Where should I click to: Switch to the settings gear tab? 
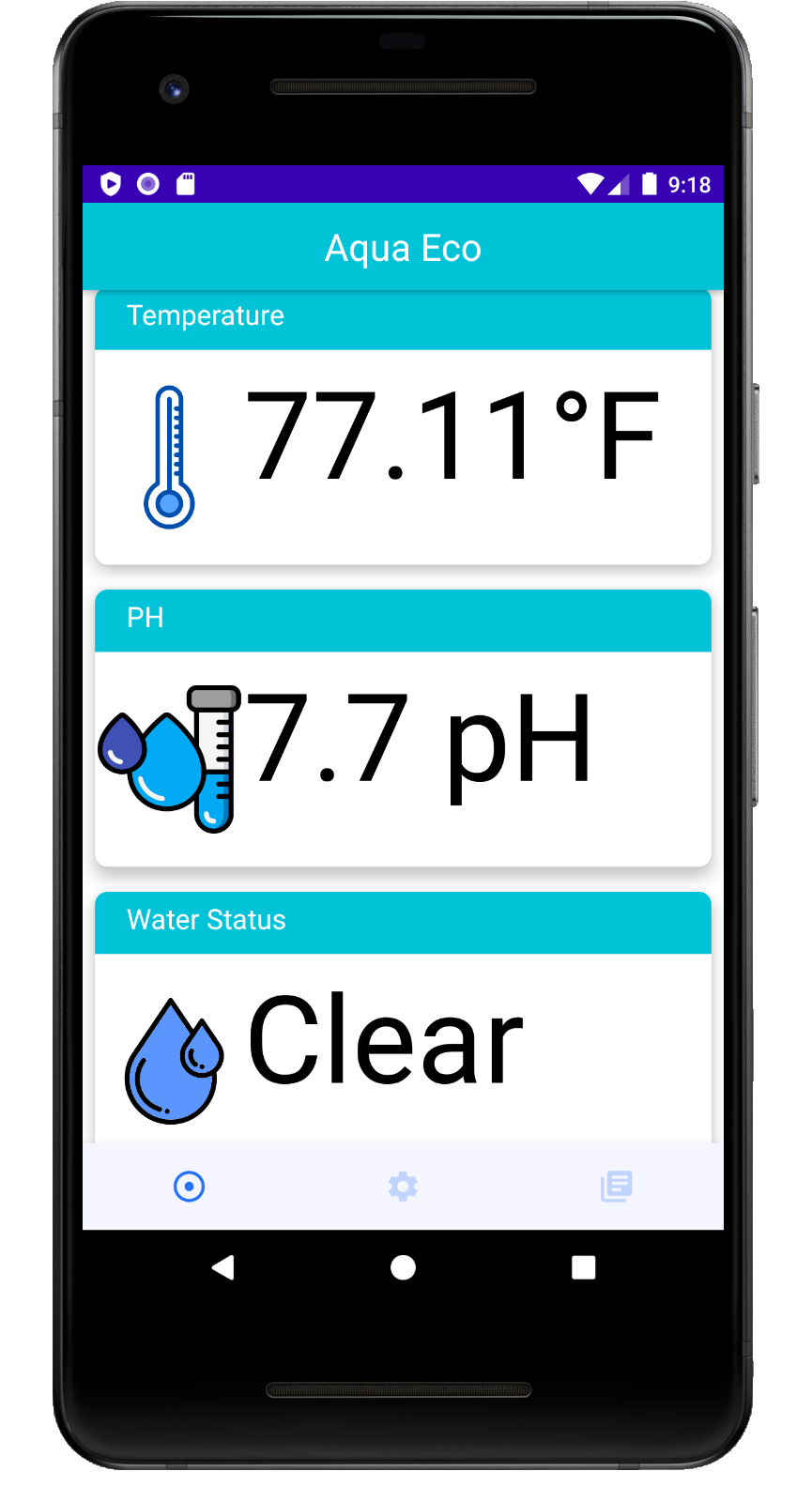tap(403, 1187)
